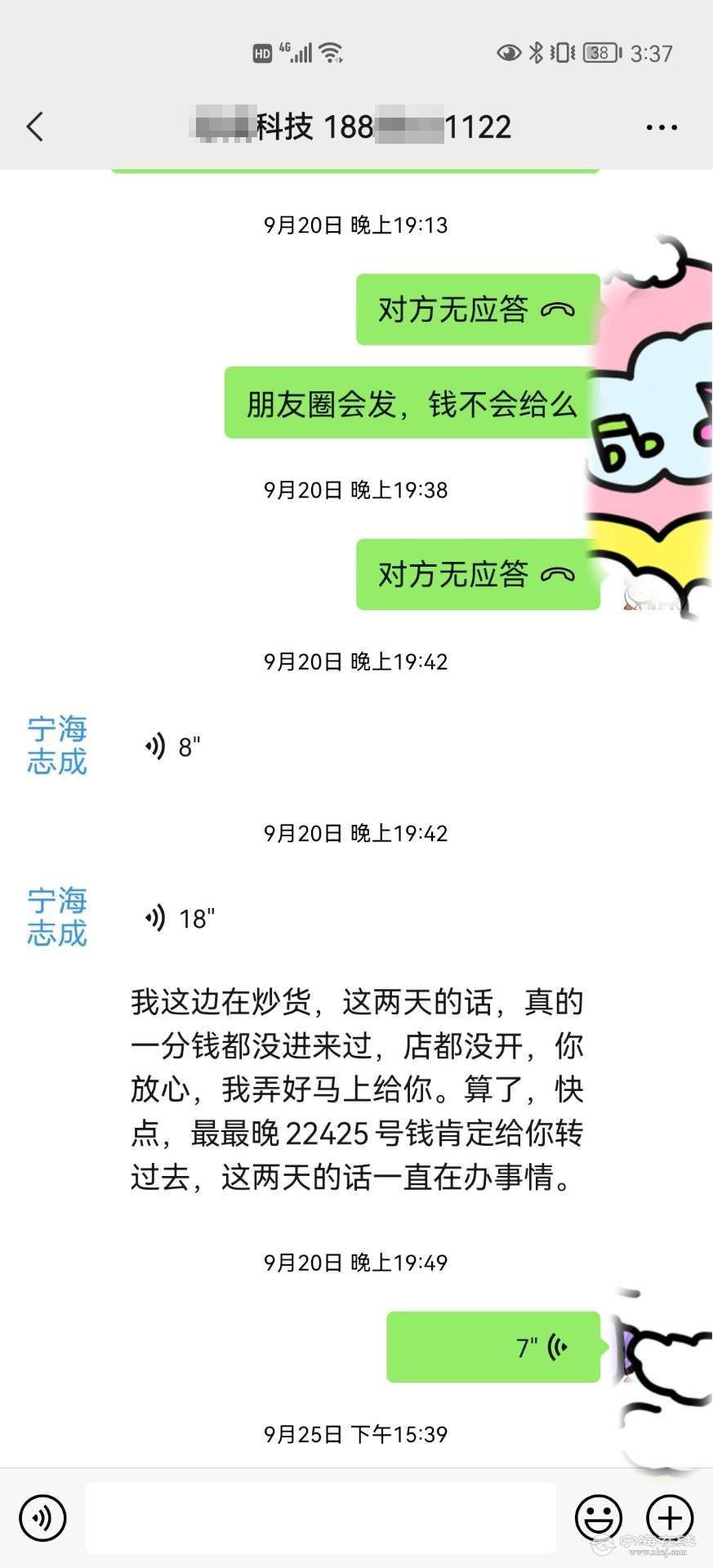Focus the message text field
The height and width of the screenshot is (1568, 713).
click(320, 1517)
